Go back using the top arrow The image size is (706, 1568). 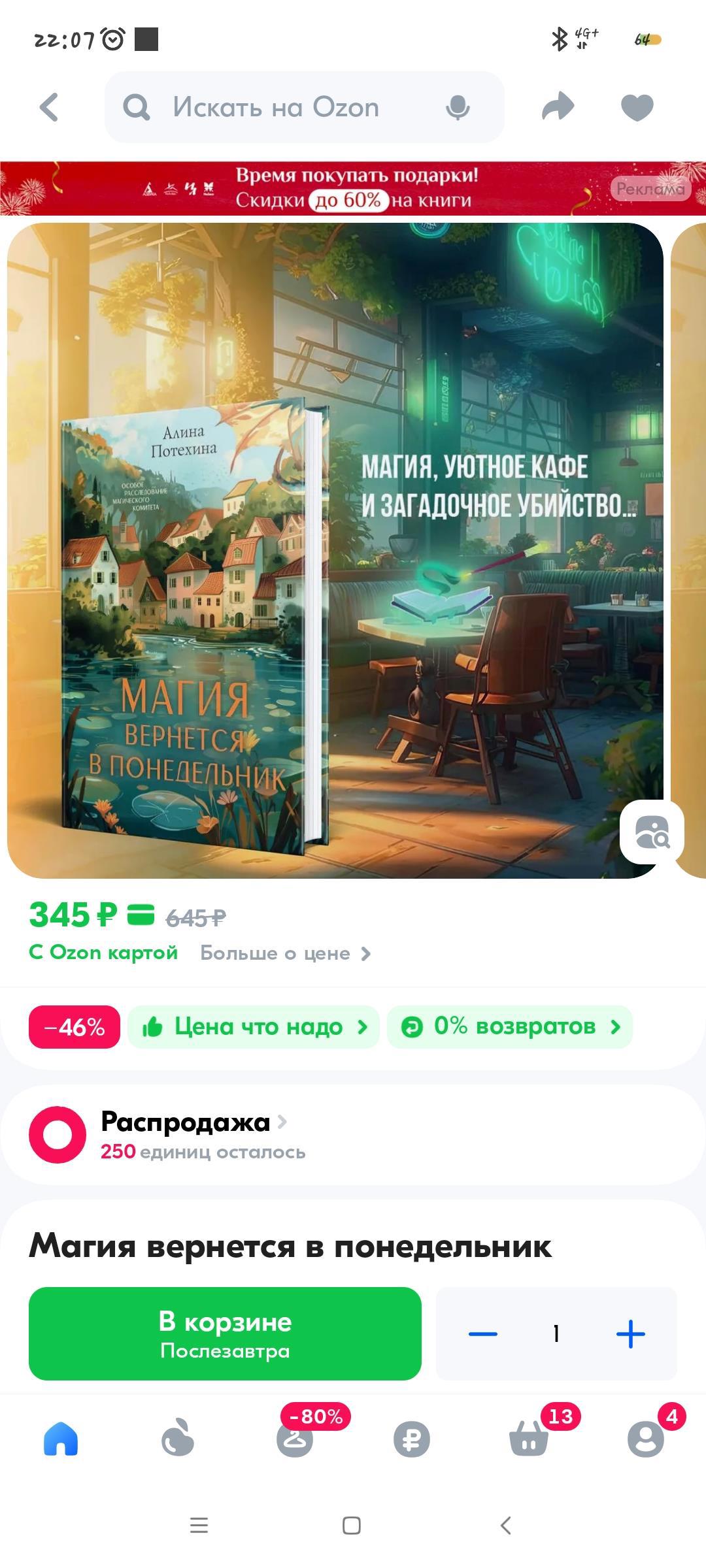(49, 107)
